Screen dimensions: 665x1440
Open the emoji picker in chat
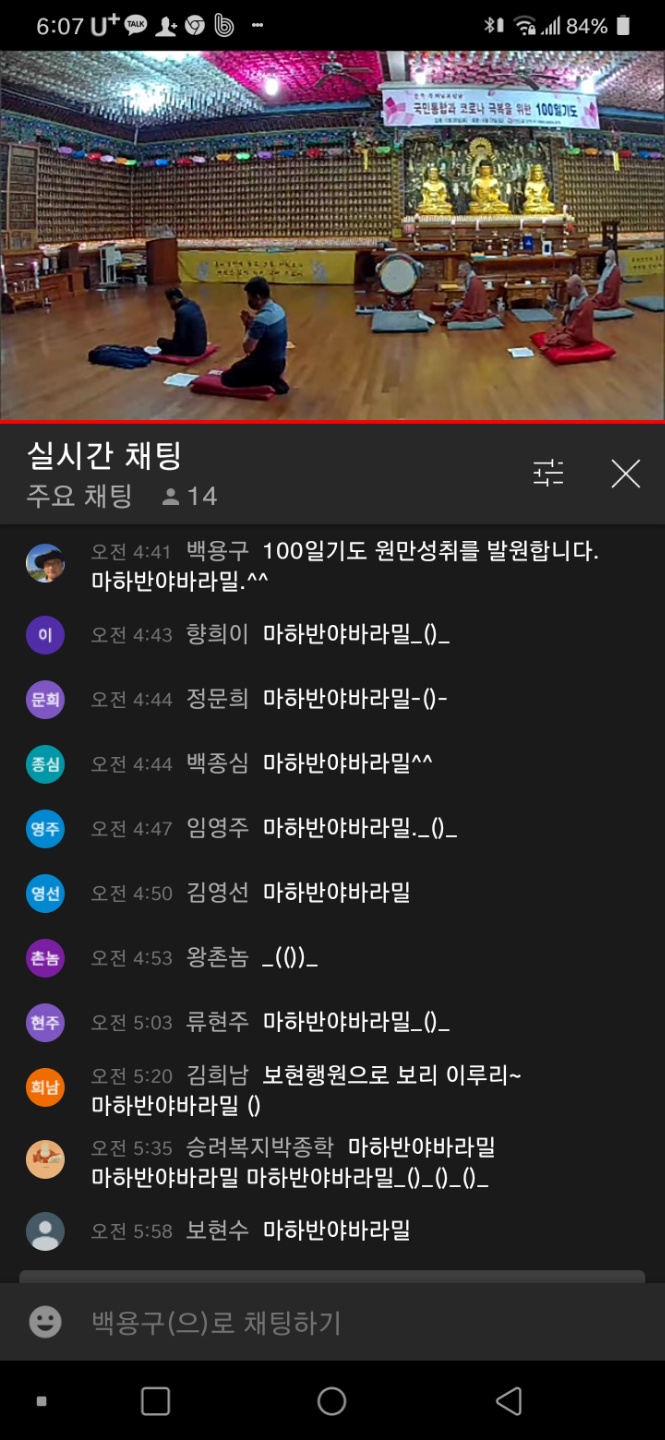click(45, 1323)
